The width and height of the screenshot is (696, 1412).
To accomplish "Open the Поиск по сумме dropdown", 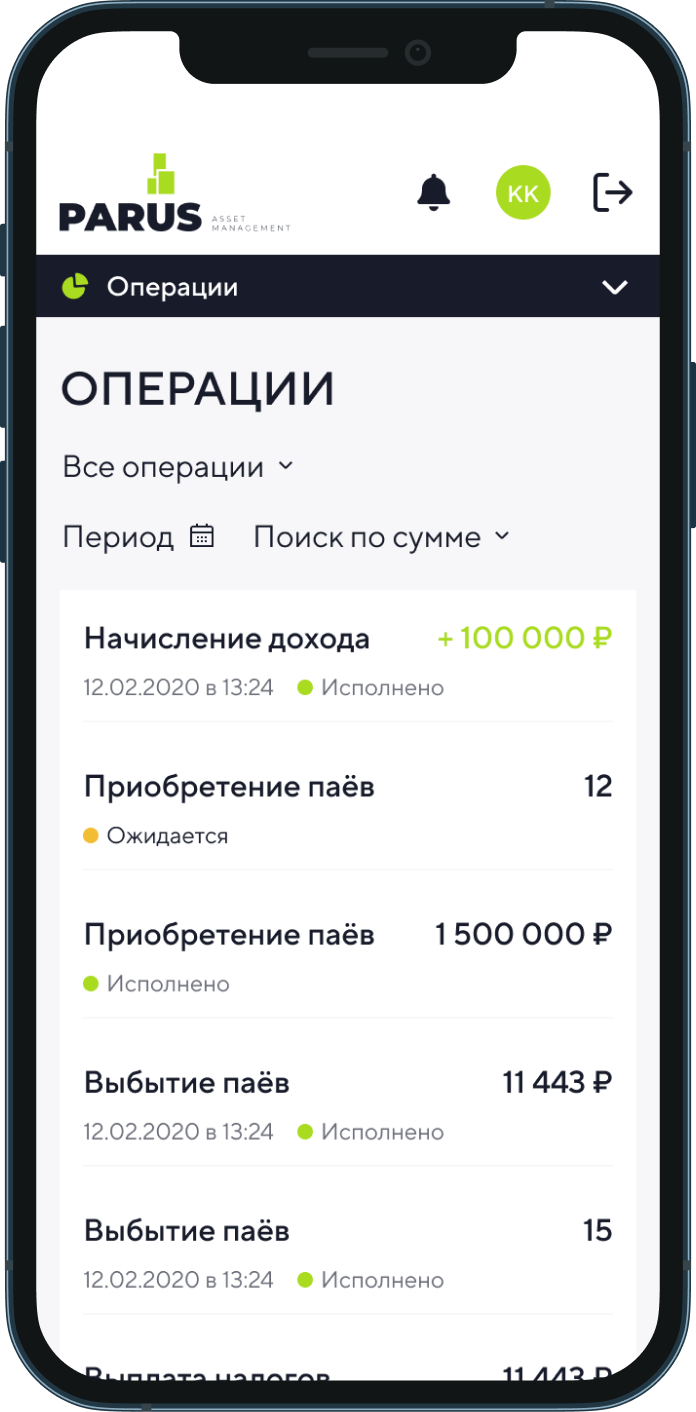I will [x=381, y=537].
